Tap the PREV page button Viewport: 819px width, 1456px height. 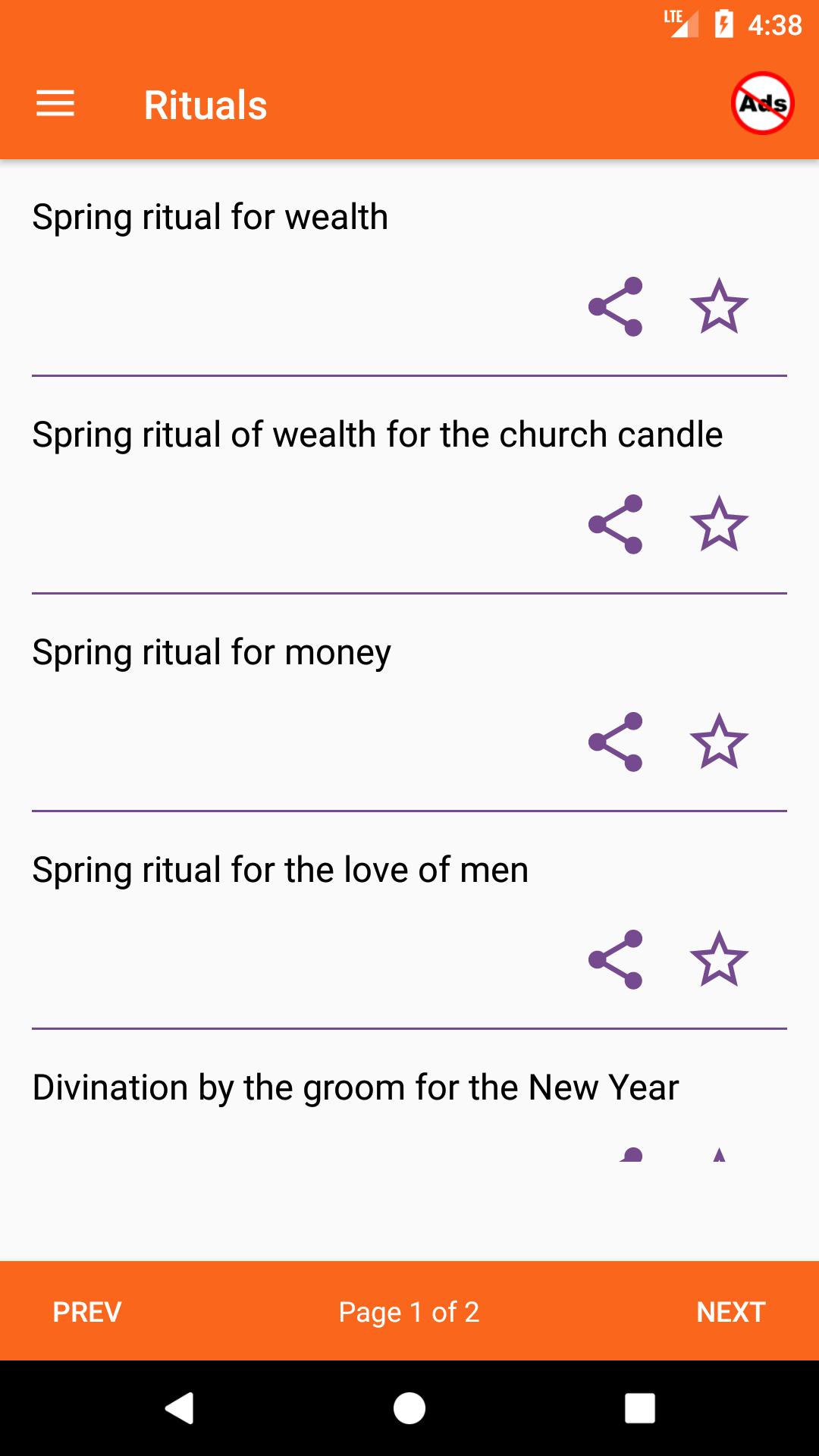(x=87, y=1311)
